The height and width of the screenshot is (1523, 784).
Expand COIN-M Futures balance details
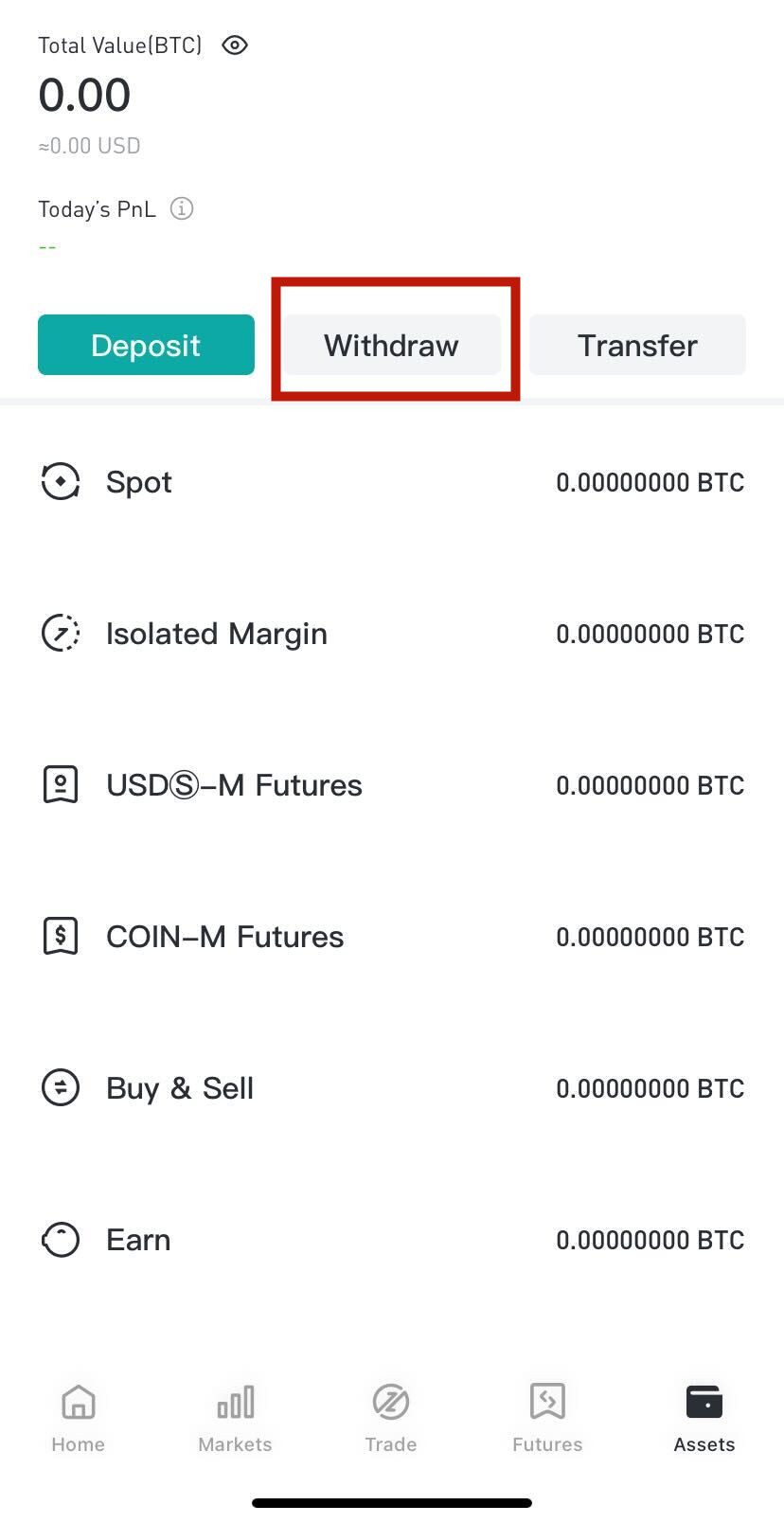click(392, 936)
